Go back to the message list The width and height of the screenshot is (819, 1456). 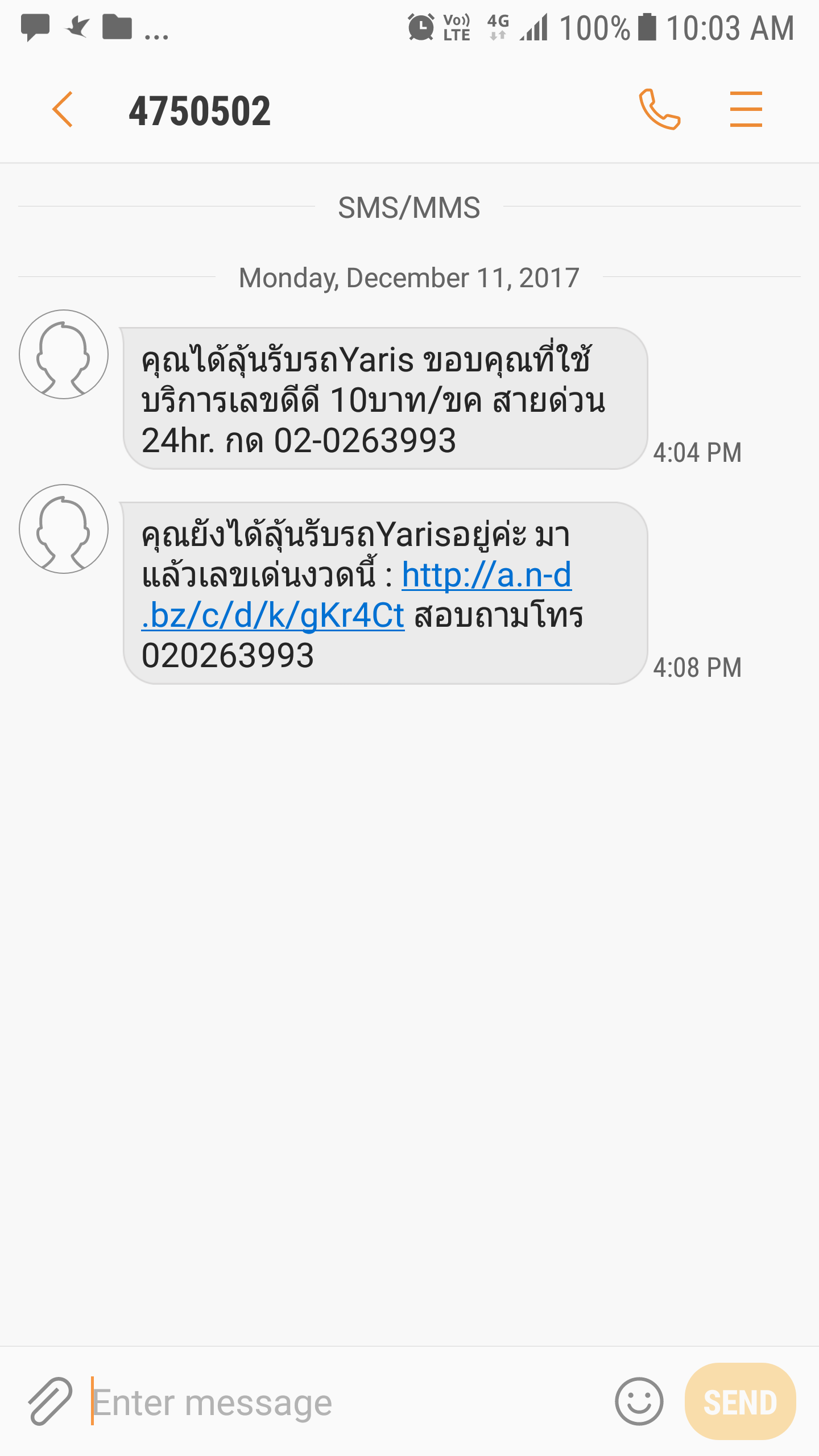pos(63,109)
